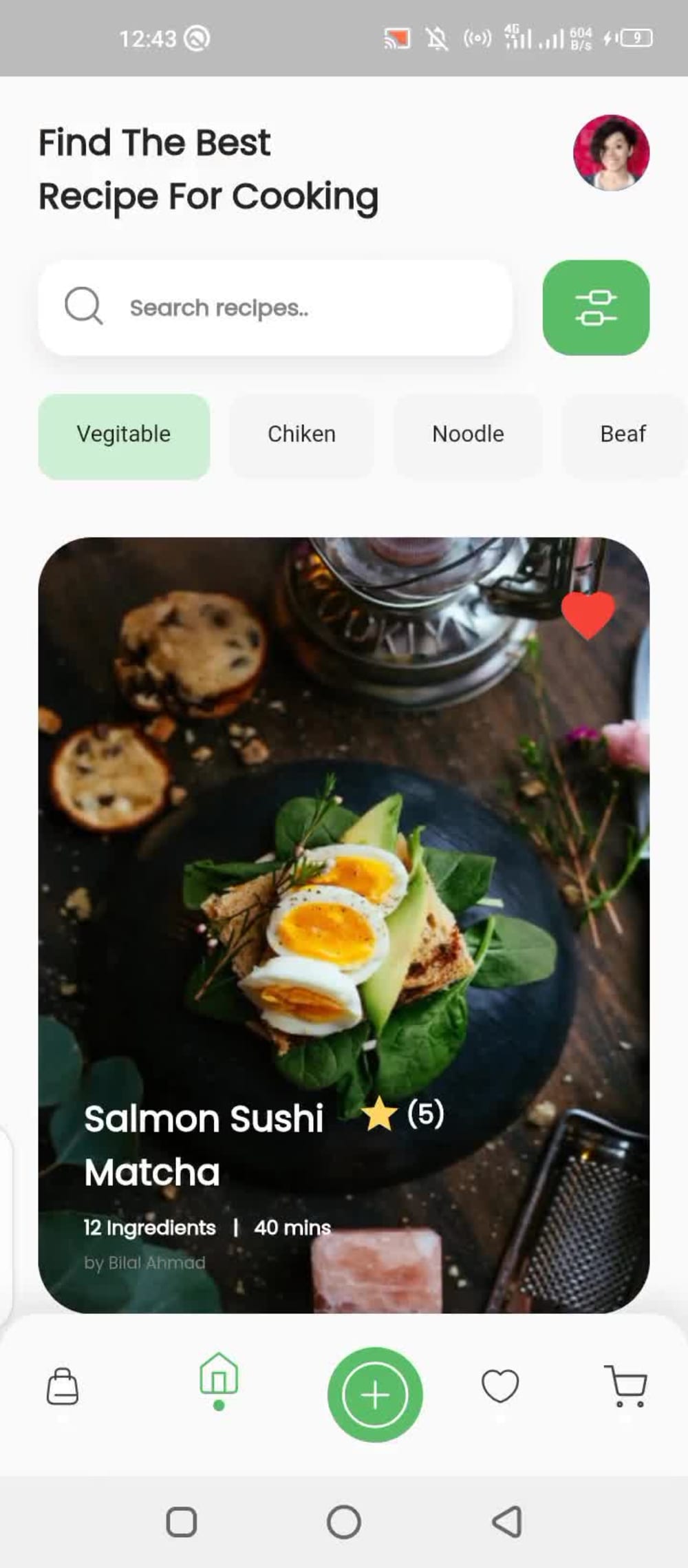Switch to the home tab
This screenshot has width=688, height=1568.
pyautogui.click(x=219, y=1377)
